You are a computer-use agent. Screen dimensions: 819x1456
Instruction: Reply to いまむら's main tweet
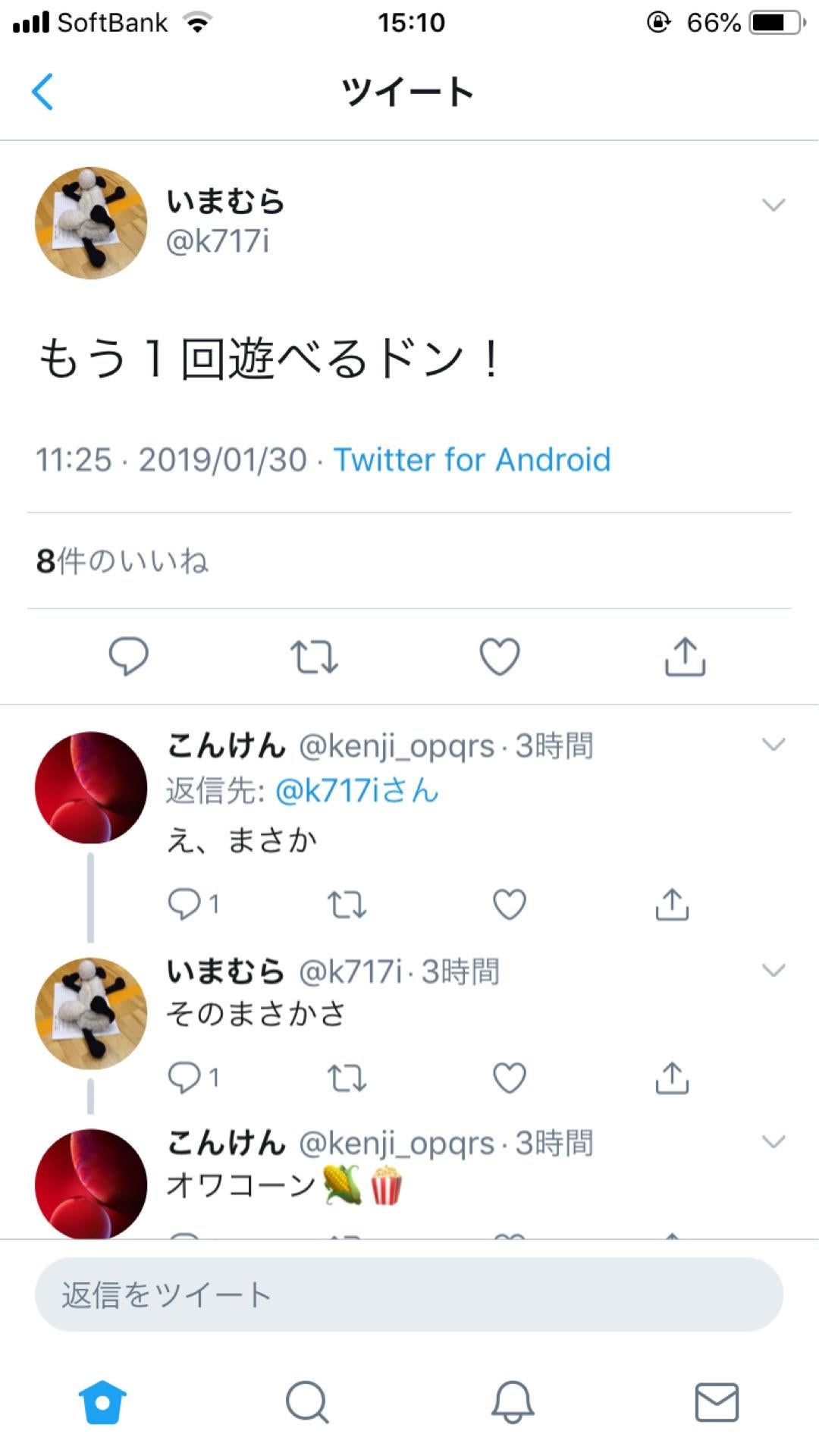click(x=129, y=657)
